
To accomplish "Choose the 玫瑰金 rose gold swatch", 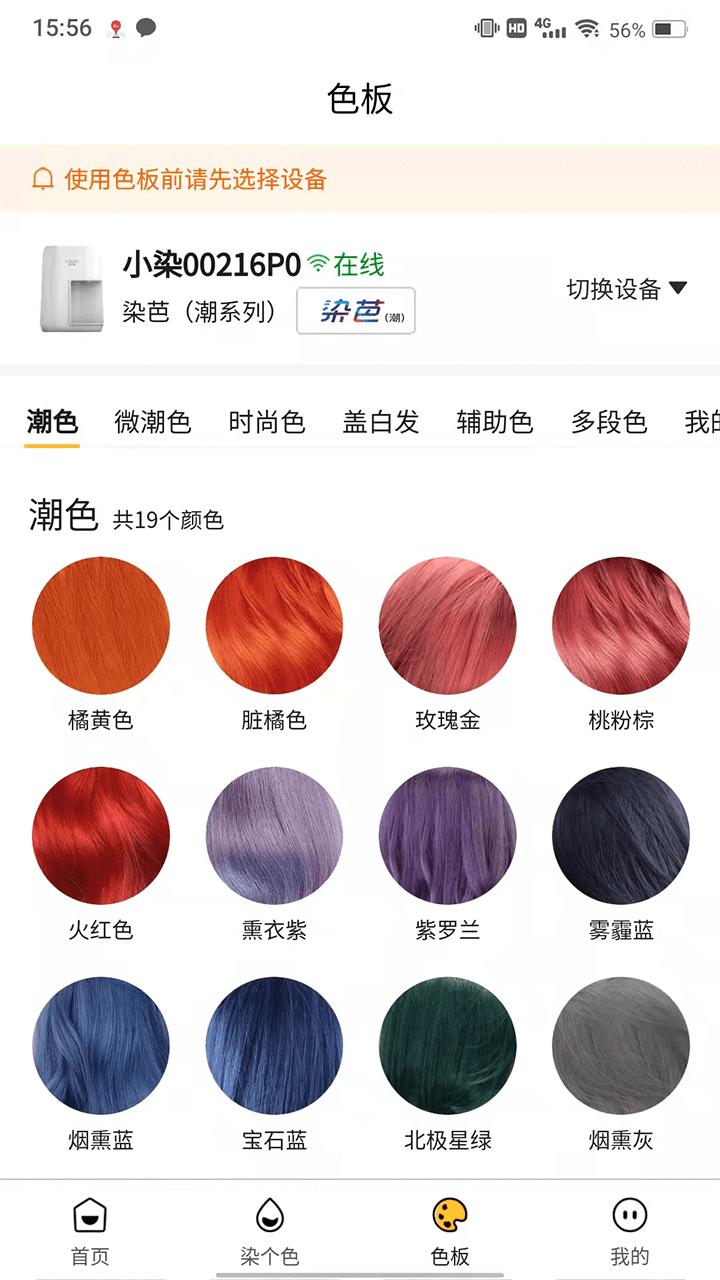I will click(447, 625).
